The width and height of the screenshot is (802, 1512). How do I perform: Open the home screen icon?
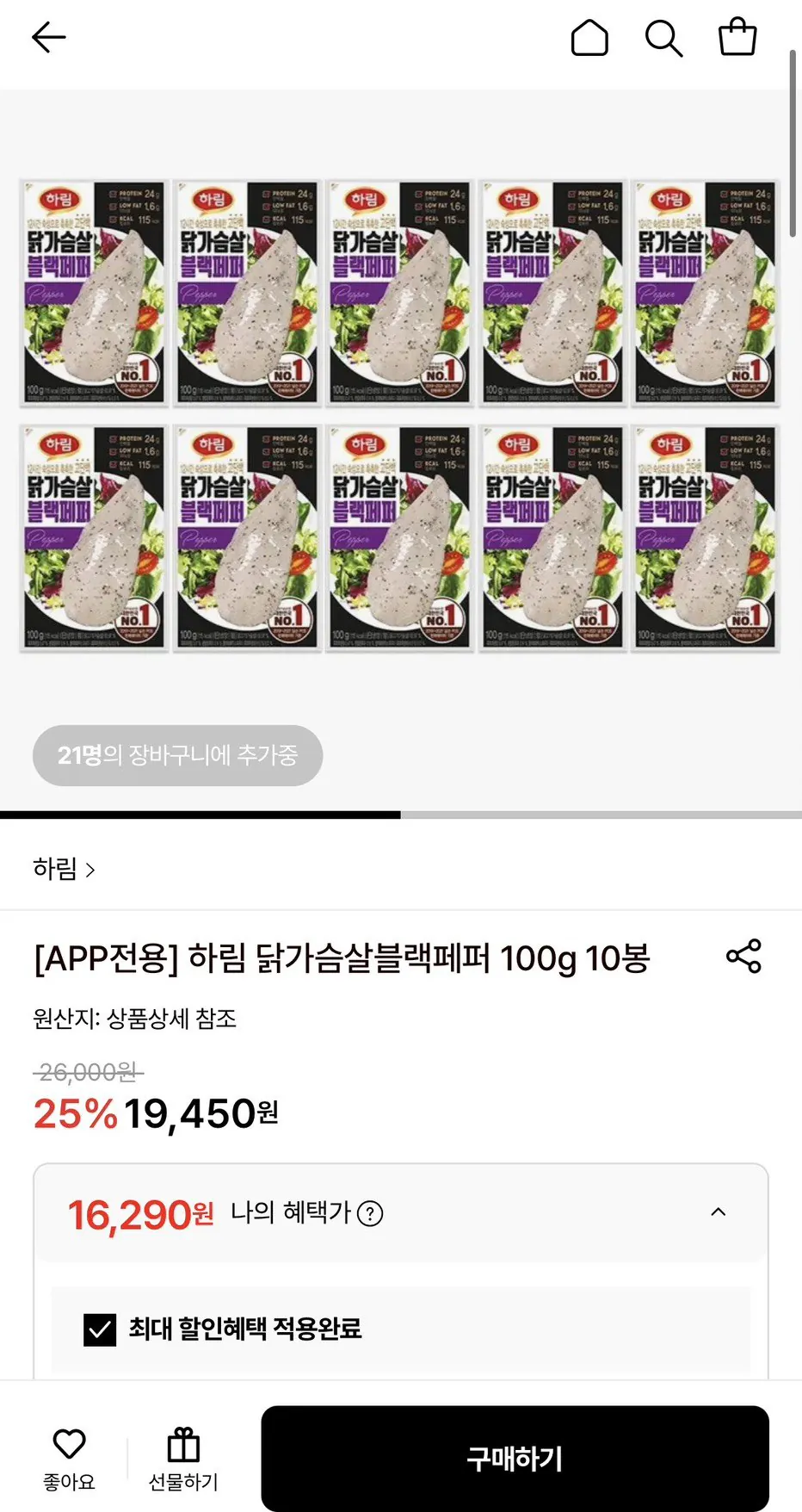[x=589, y=37]
